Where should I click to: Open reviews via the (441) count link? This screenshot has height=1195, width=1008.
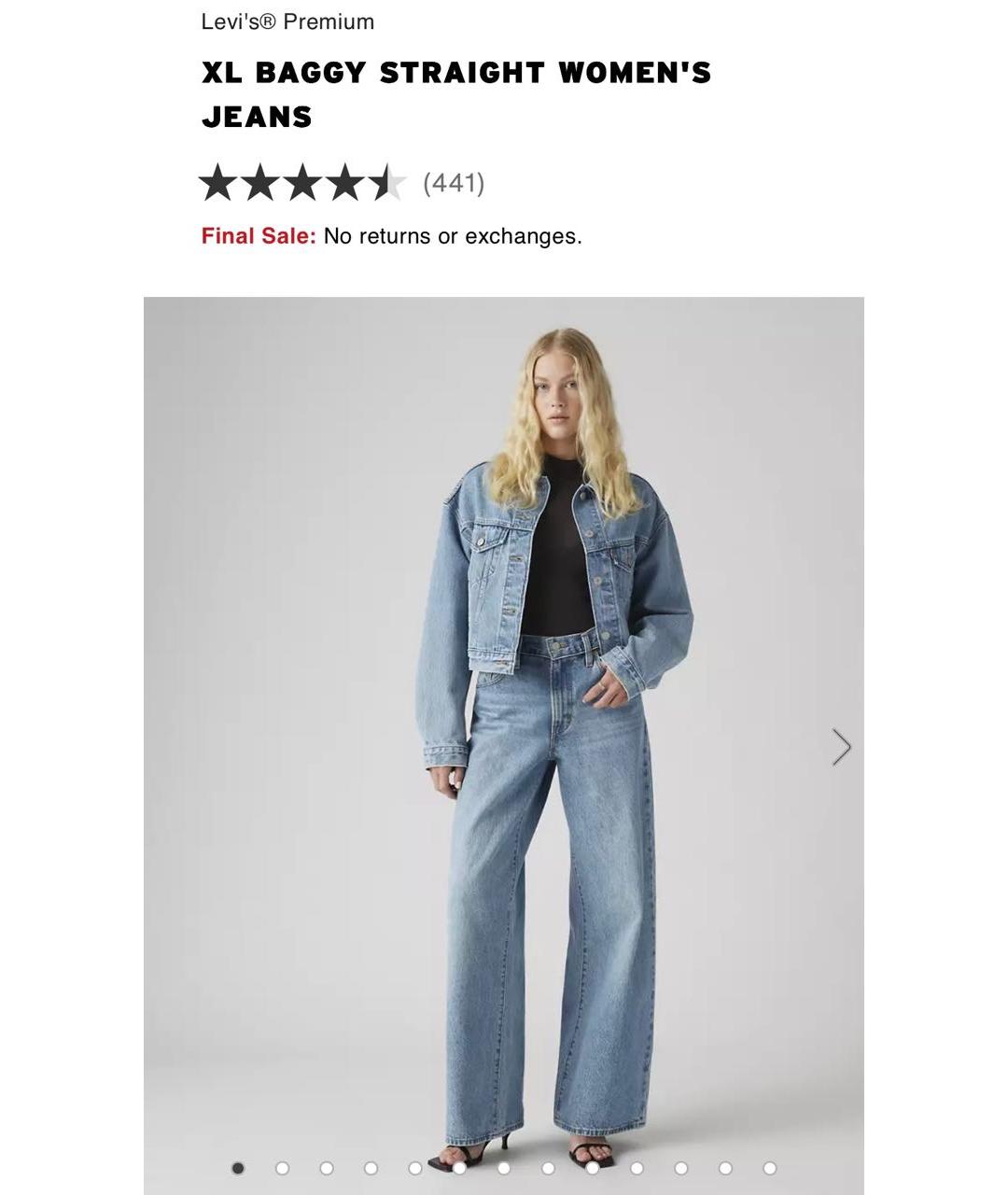point(453,185)
